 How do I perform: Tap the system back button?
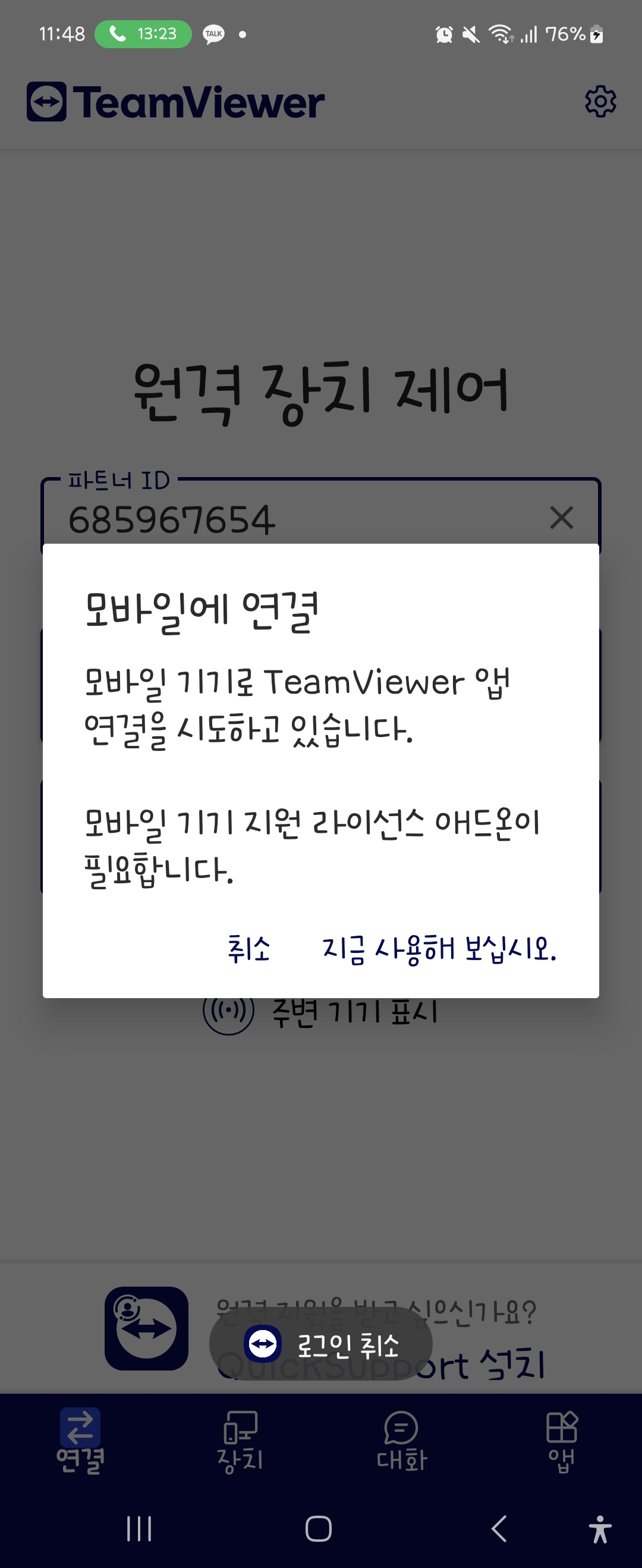click(x=498, y=1528)
